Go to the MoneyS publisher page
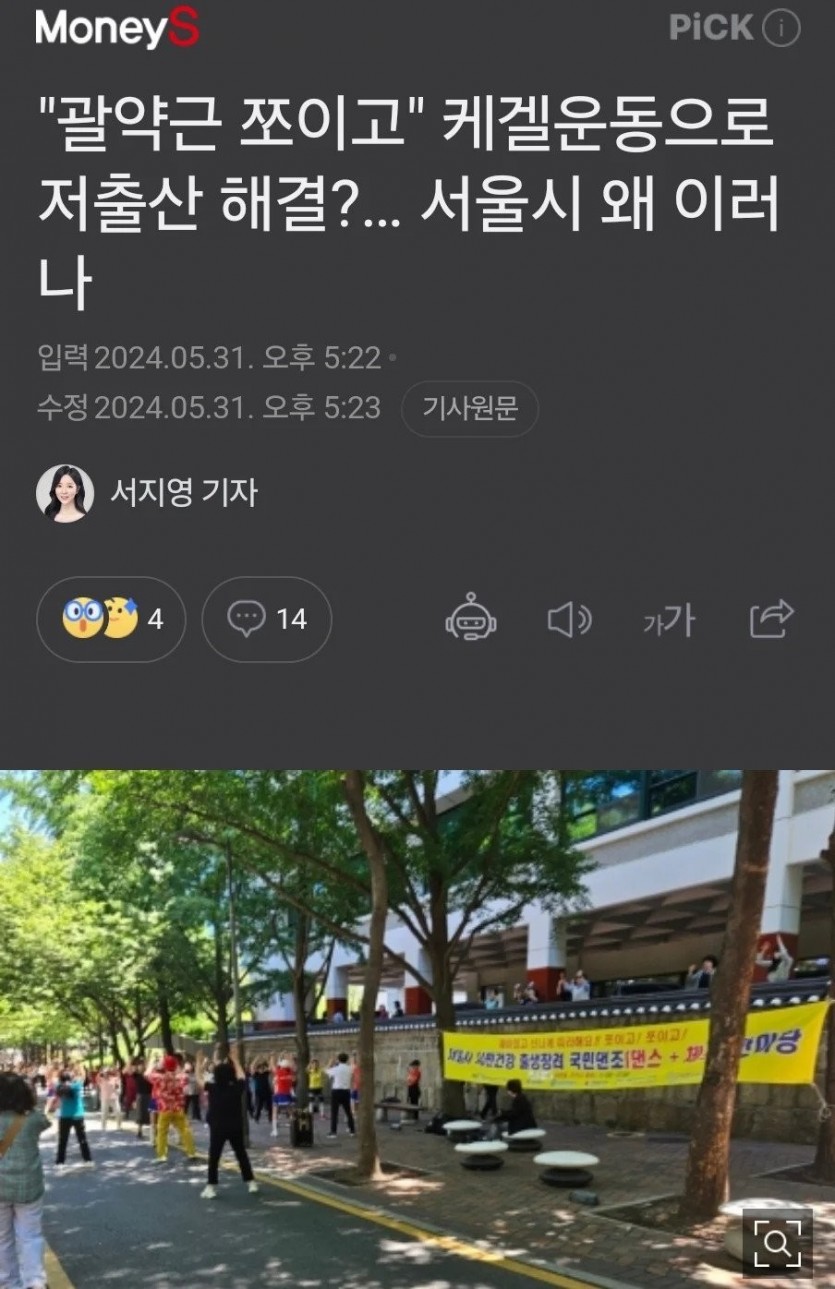 click(x=118, y=28)
